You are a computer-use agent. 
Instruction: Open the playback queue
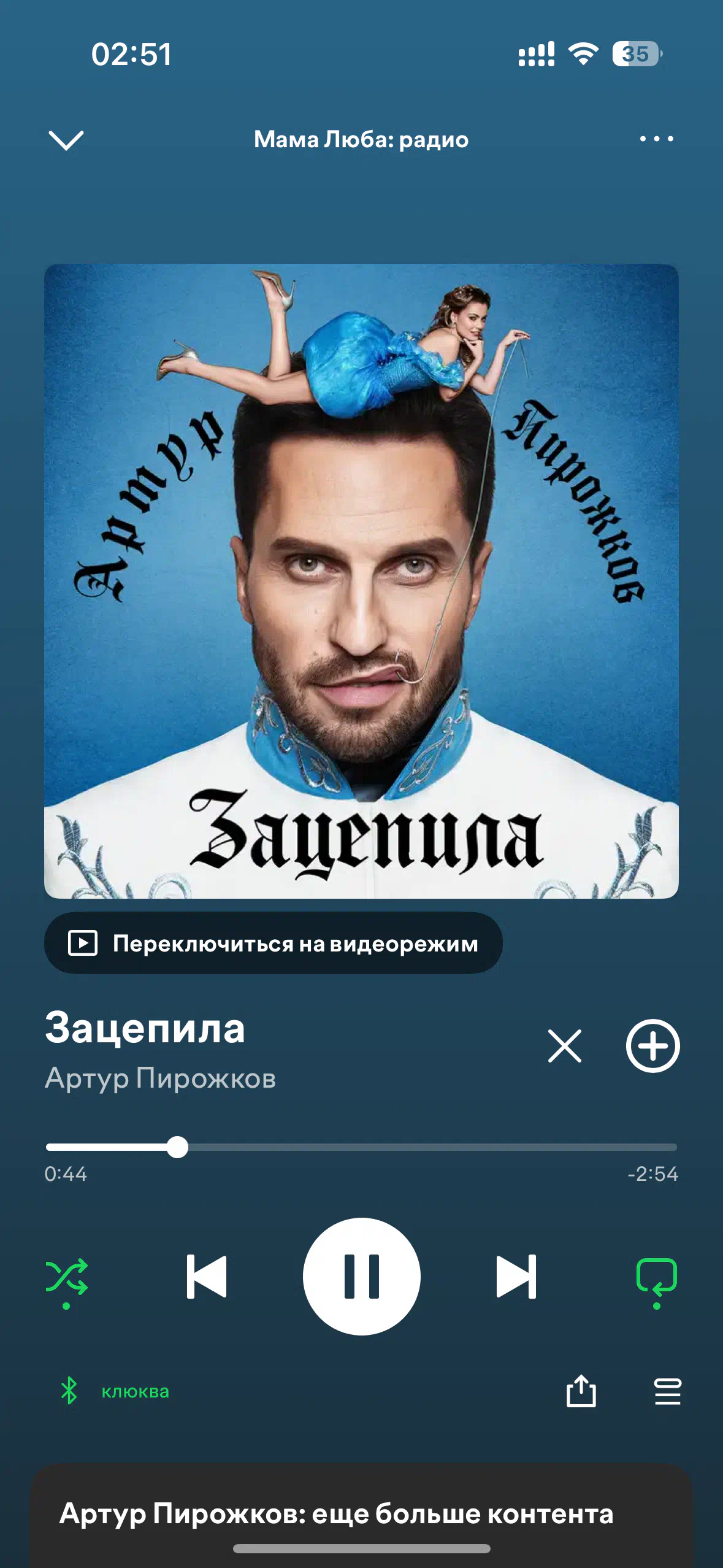point(668,1391)
